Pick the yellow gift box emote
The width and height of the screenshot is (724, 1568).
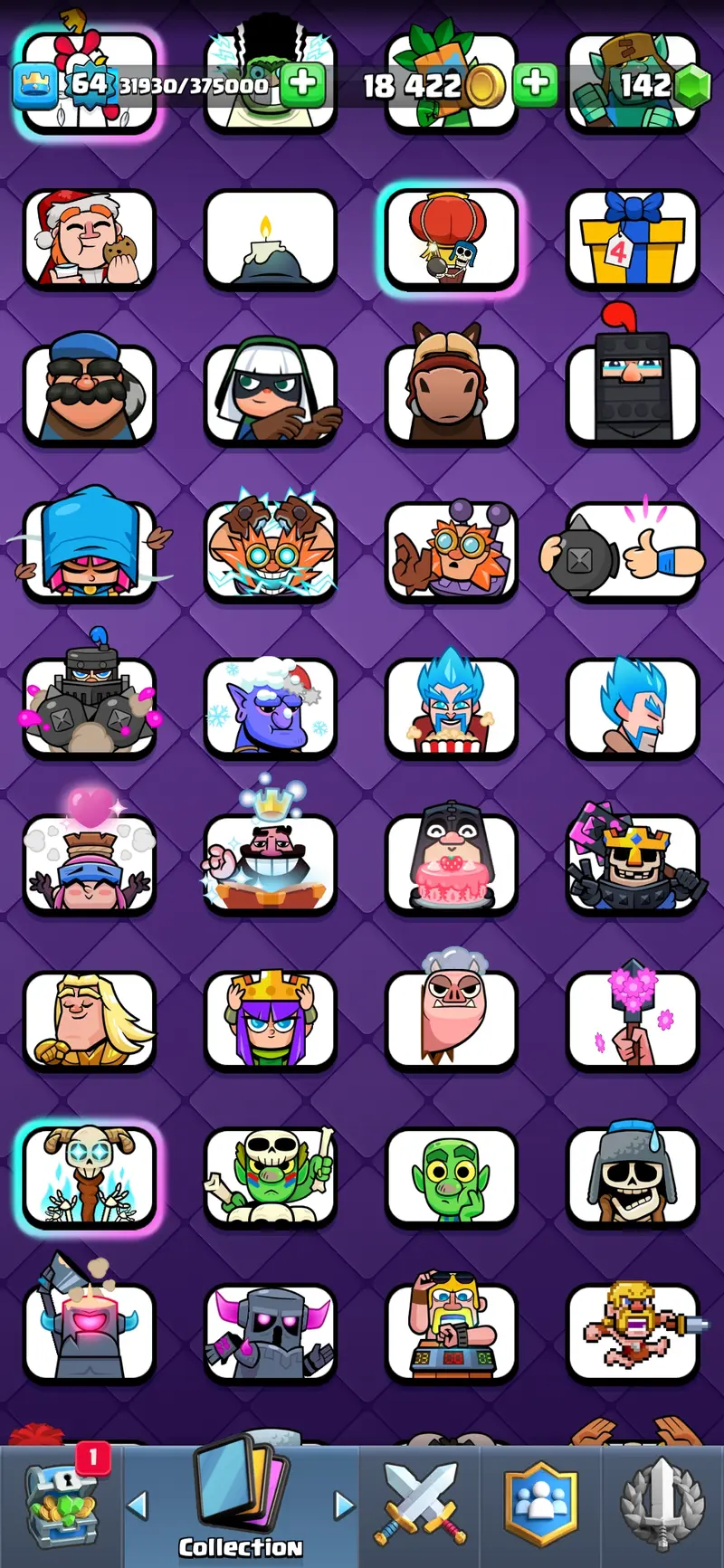pyautogui.click(x=633, y=241)
